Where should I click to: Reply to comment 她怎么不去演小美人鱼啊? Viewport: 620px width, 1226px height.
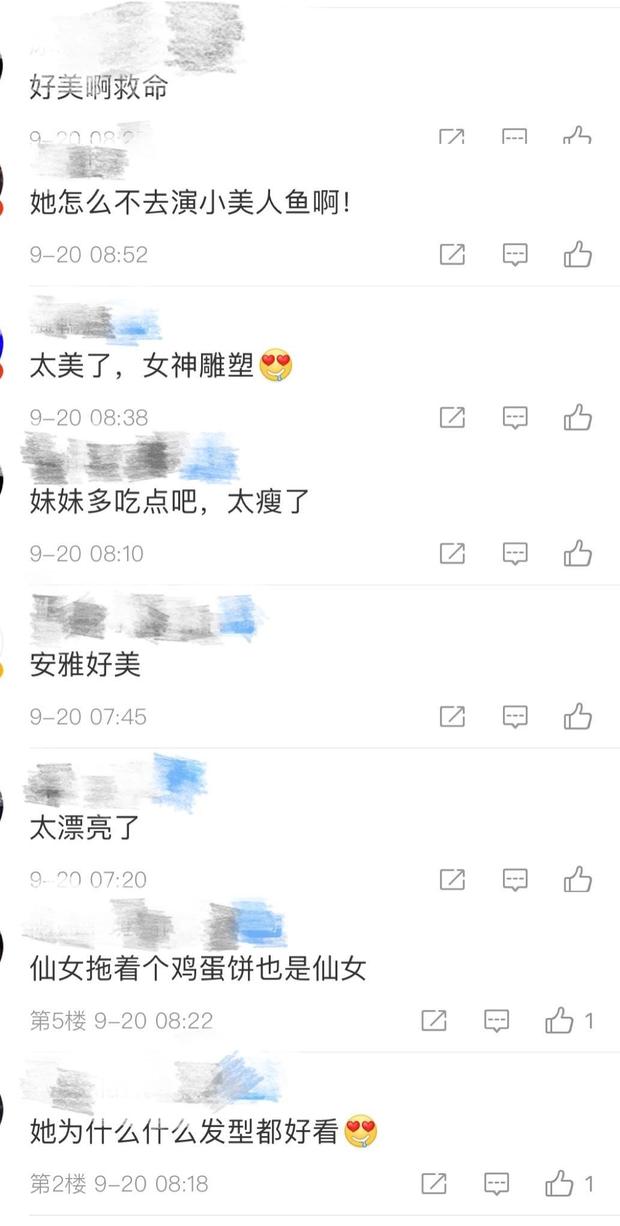(x=515, y=255)
